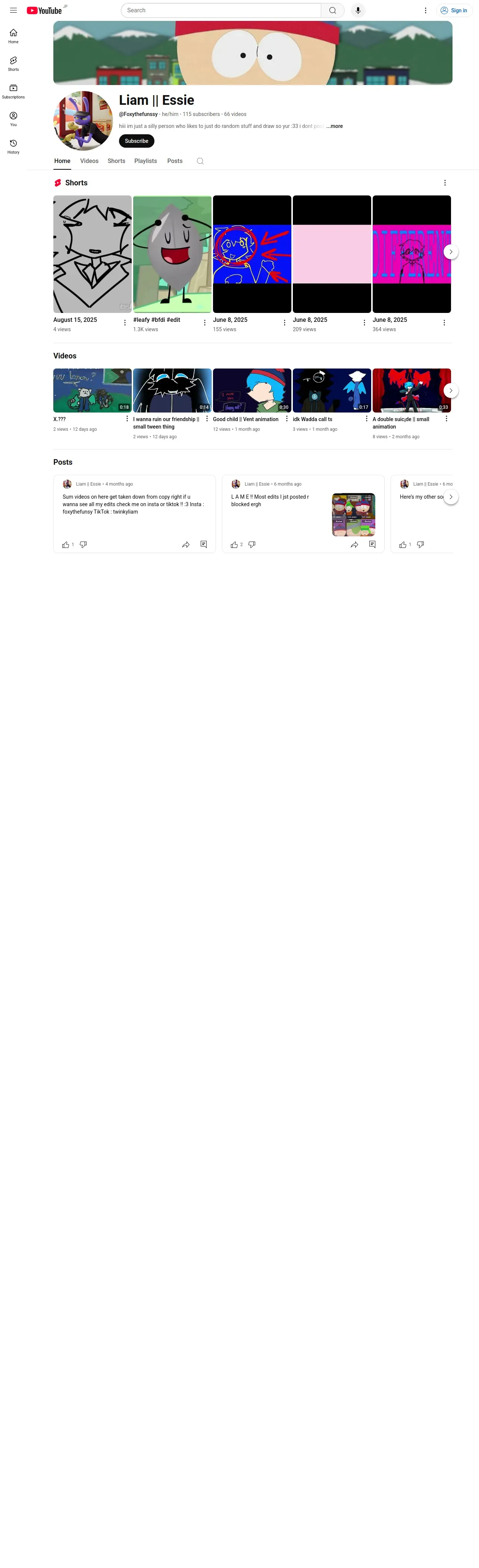
Task: Tap the search text field
Action: [221, 10]
